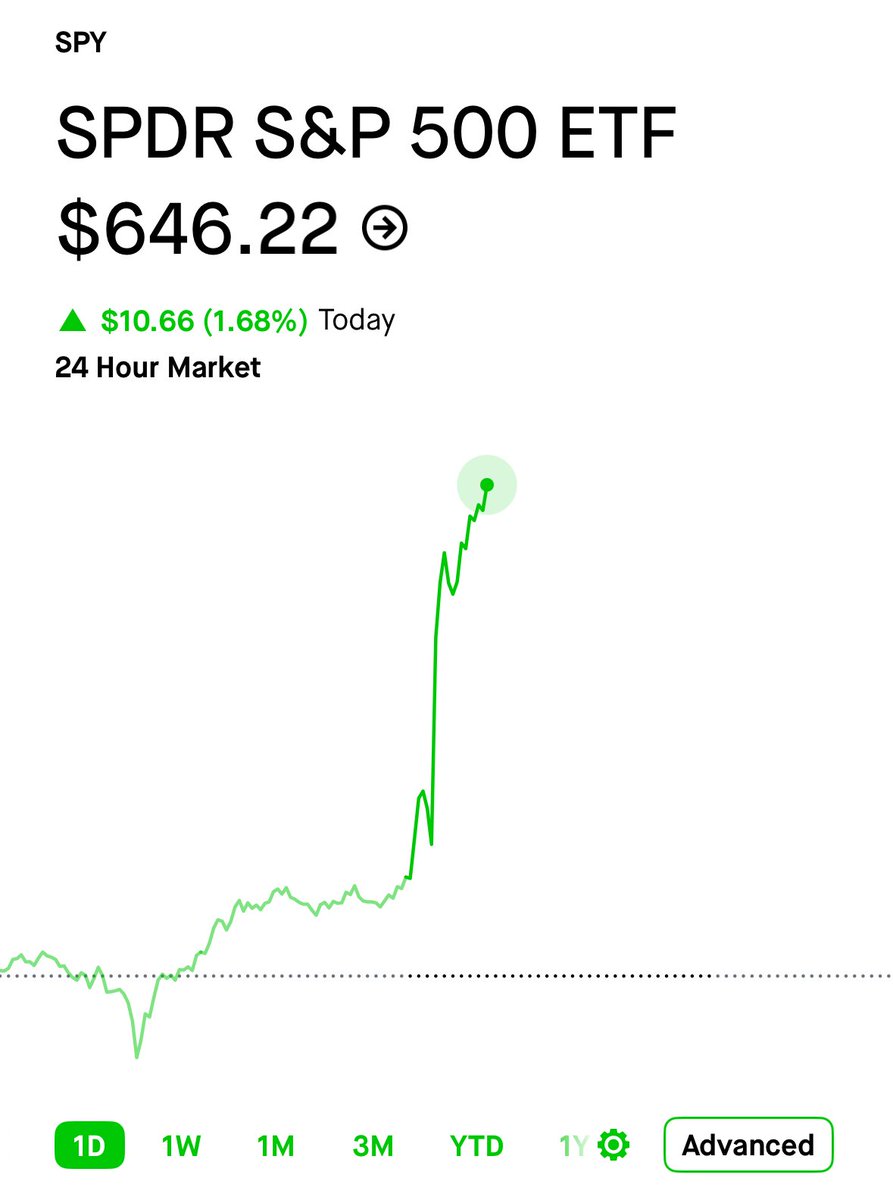This screenshot has height=1200, width=893.
Task: Click the gear beside the 1Y timeframe
Action: 613,1144
